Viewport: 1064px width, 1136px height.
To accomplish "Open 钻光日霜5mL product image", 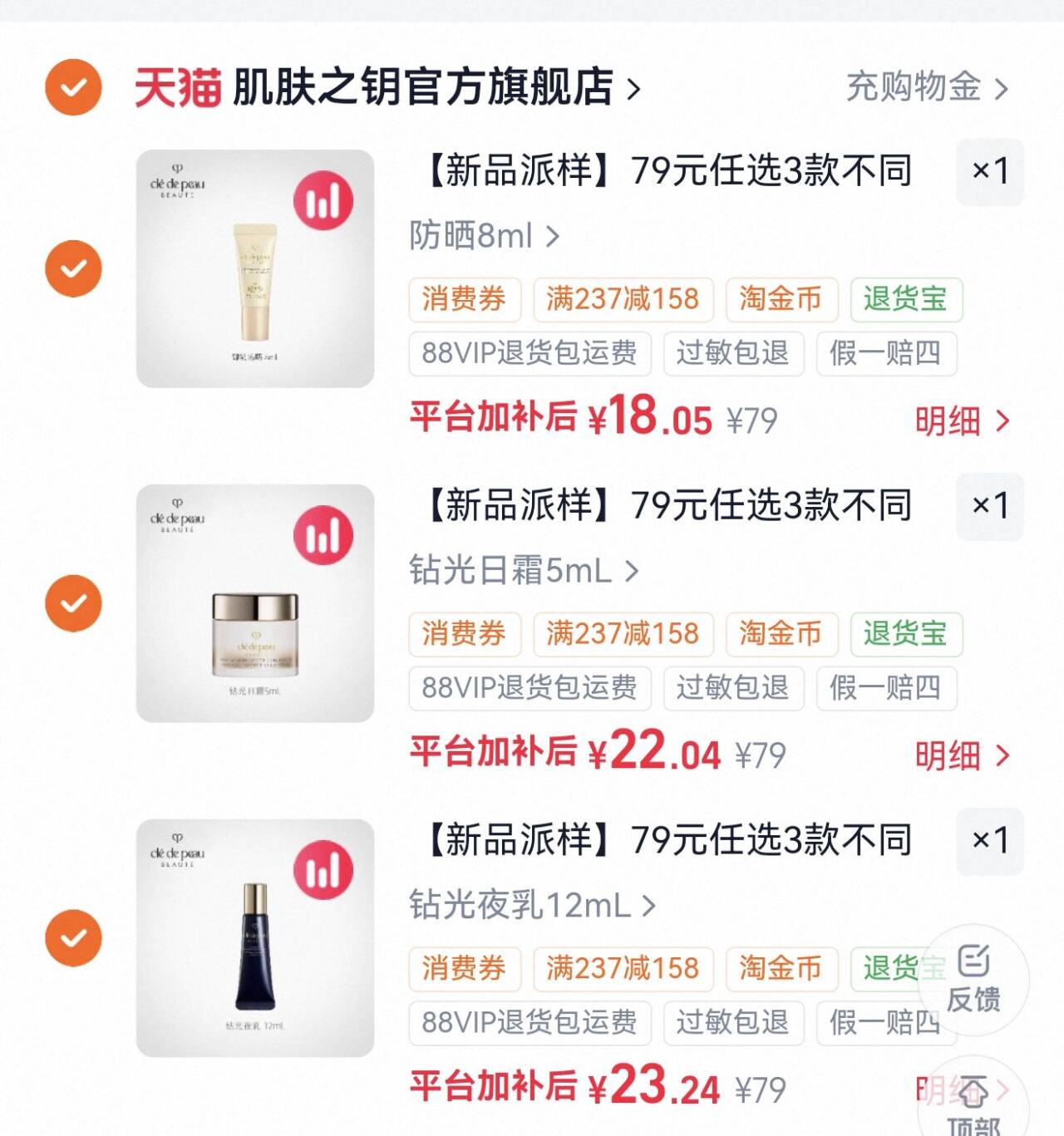I will [255, 603].
